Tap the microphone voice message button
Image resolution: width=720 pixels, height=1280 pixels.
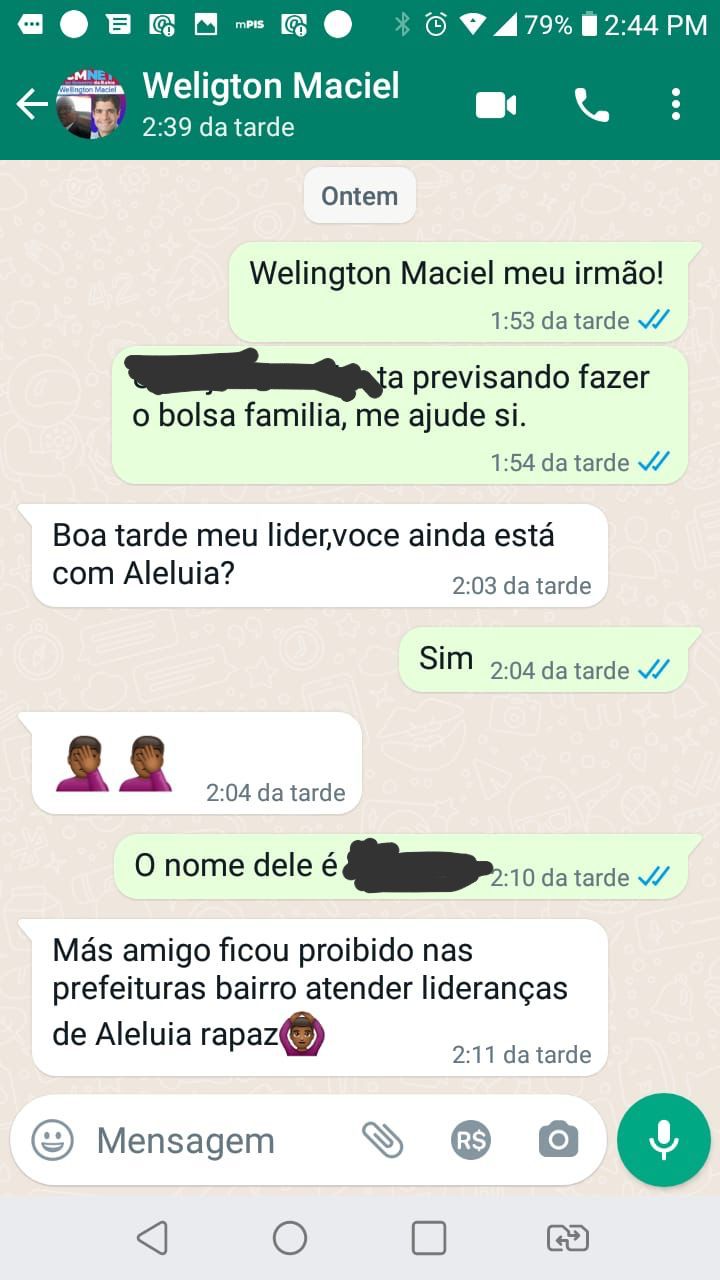coord(664,1140)
